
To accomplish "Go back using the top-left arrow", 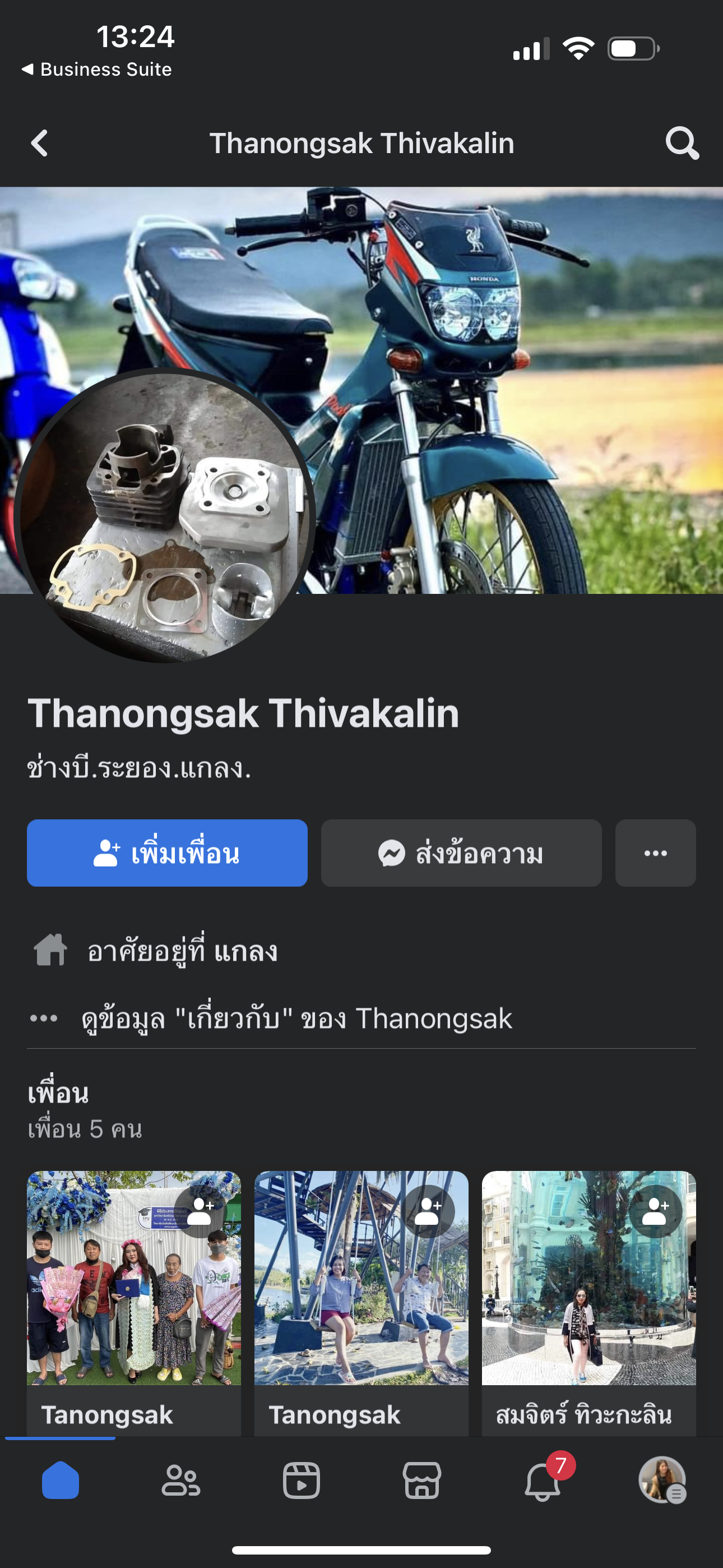I will click(40, 144).
